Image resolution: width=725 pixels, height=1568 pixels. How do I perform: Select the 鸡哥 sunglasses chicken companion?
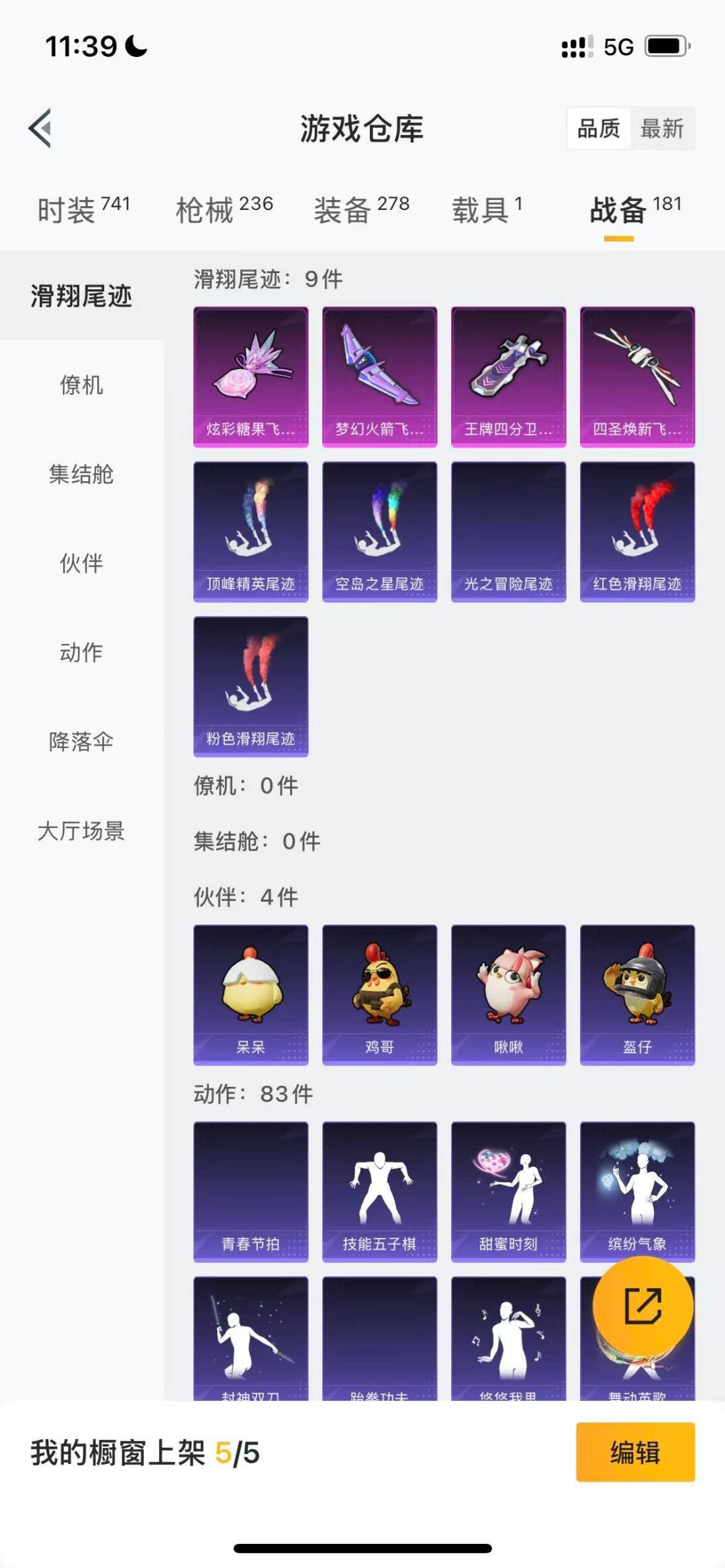pyautogui.click(x=379, y=993)
